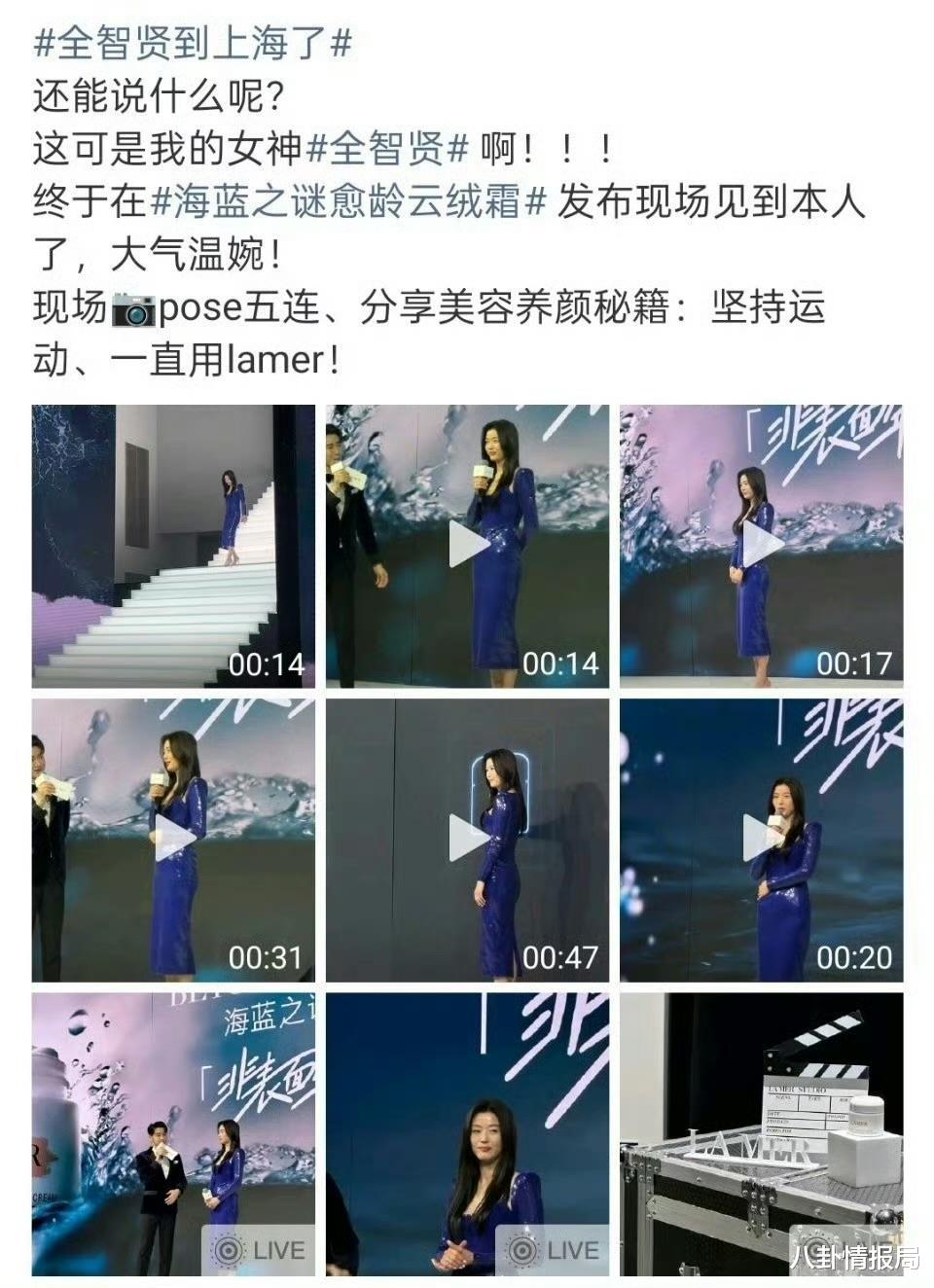
Task: Open the #全智贤到上海了# hashtag
Action: click(x=193, y=44)
